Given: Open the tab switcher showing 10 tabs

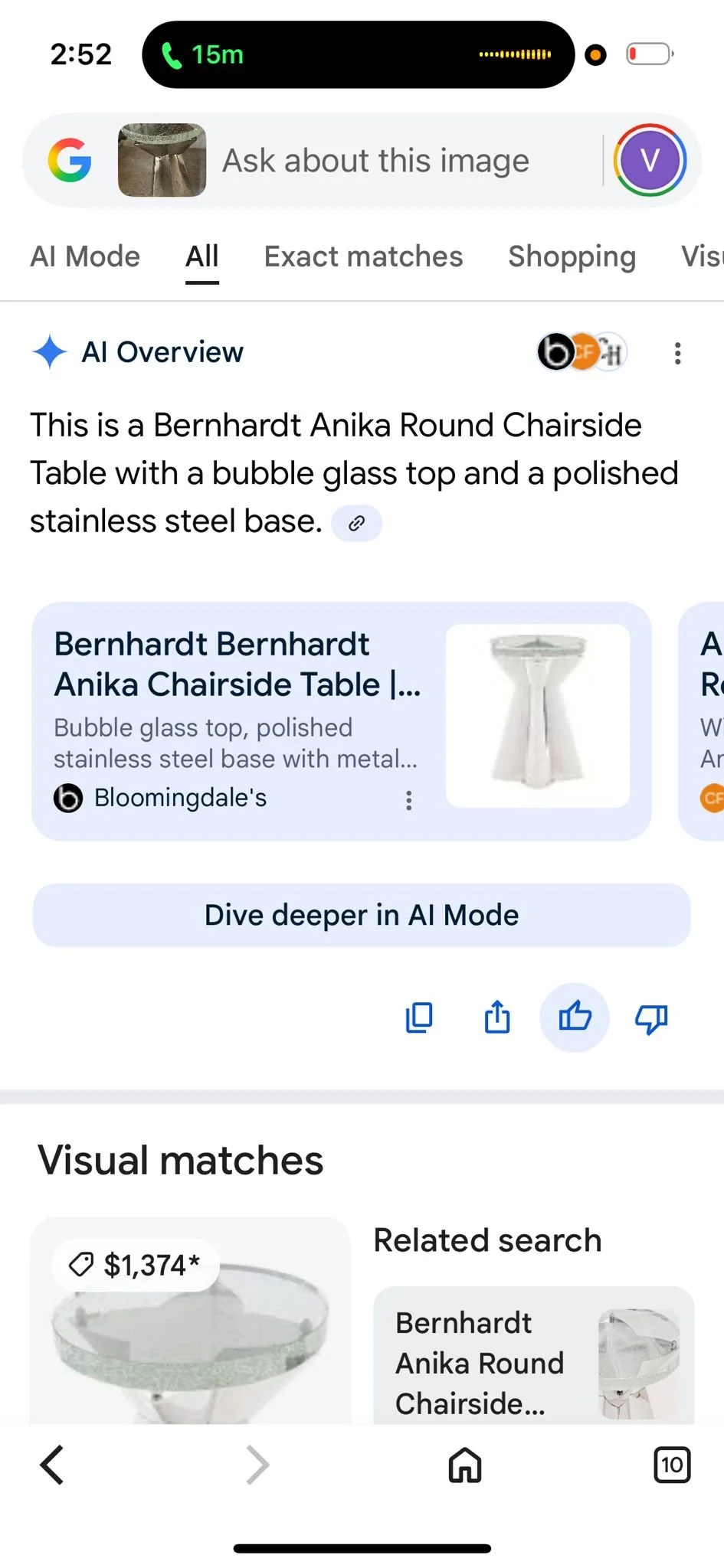Looking at the screenshot, I should (x=672, y=1465).
